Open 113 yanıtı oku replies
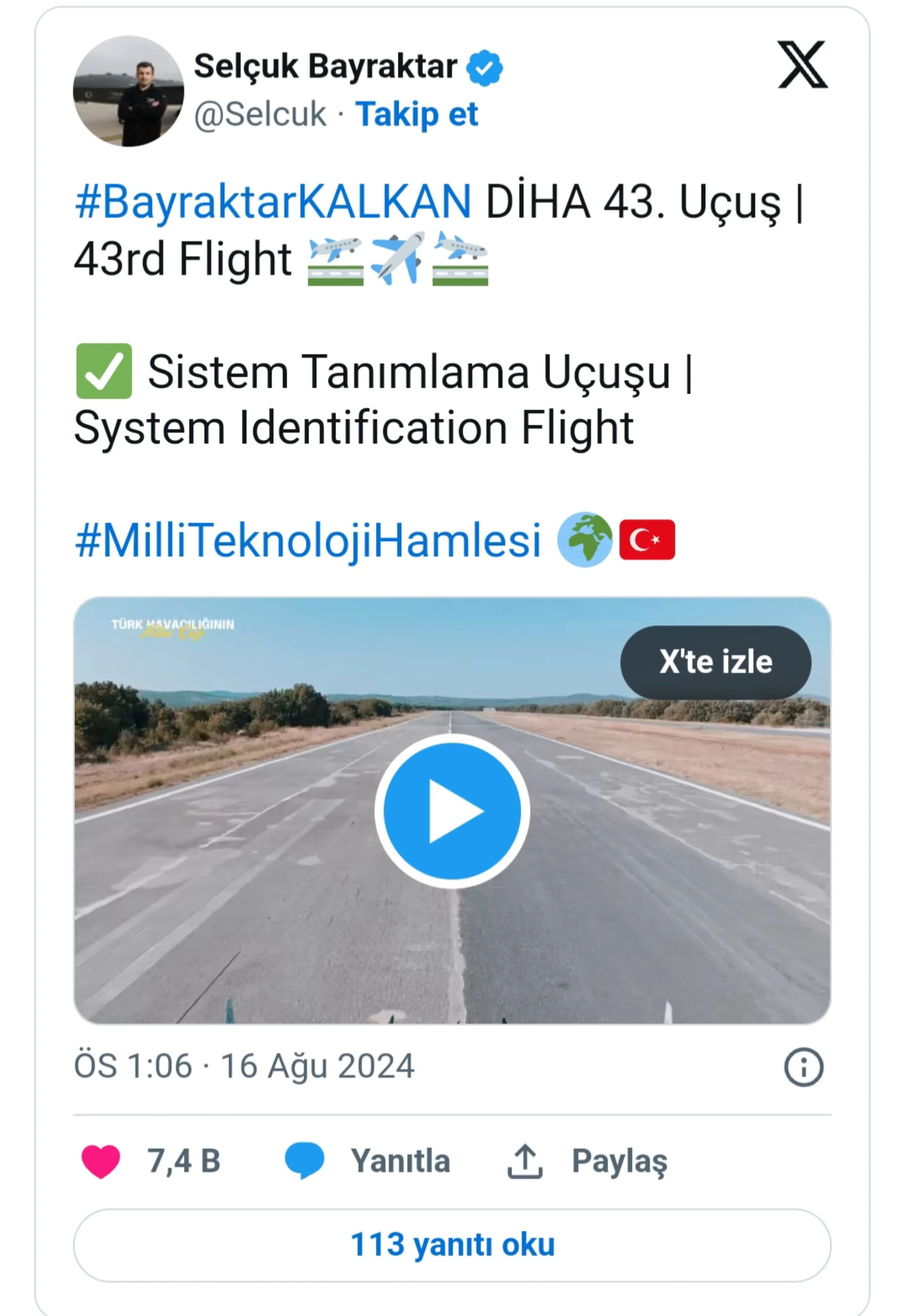The image size is (904, 1316). click(452, 1245)
